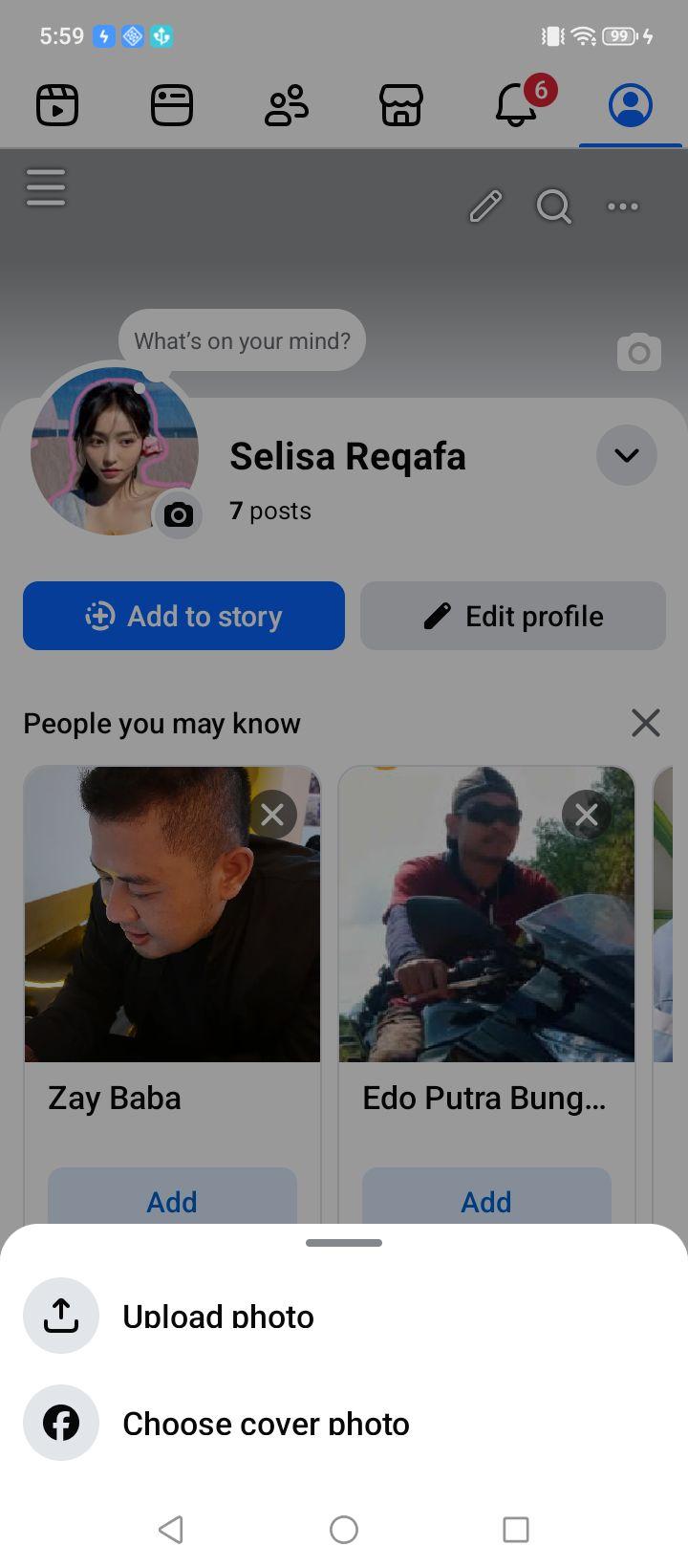Viewport: 688px width, 1568px height.
Task: Expand the arrow next to Selisa Reqafa
Action: 627,455
